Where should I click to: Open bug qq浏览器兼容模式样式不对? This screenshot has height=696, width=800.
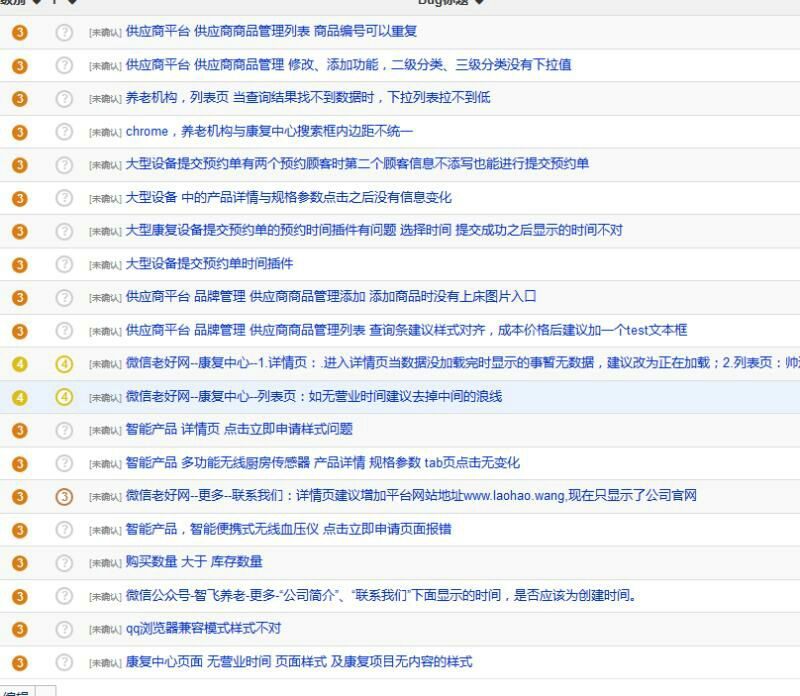[203, 628]
